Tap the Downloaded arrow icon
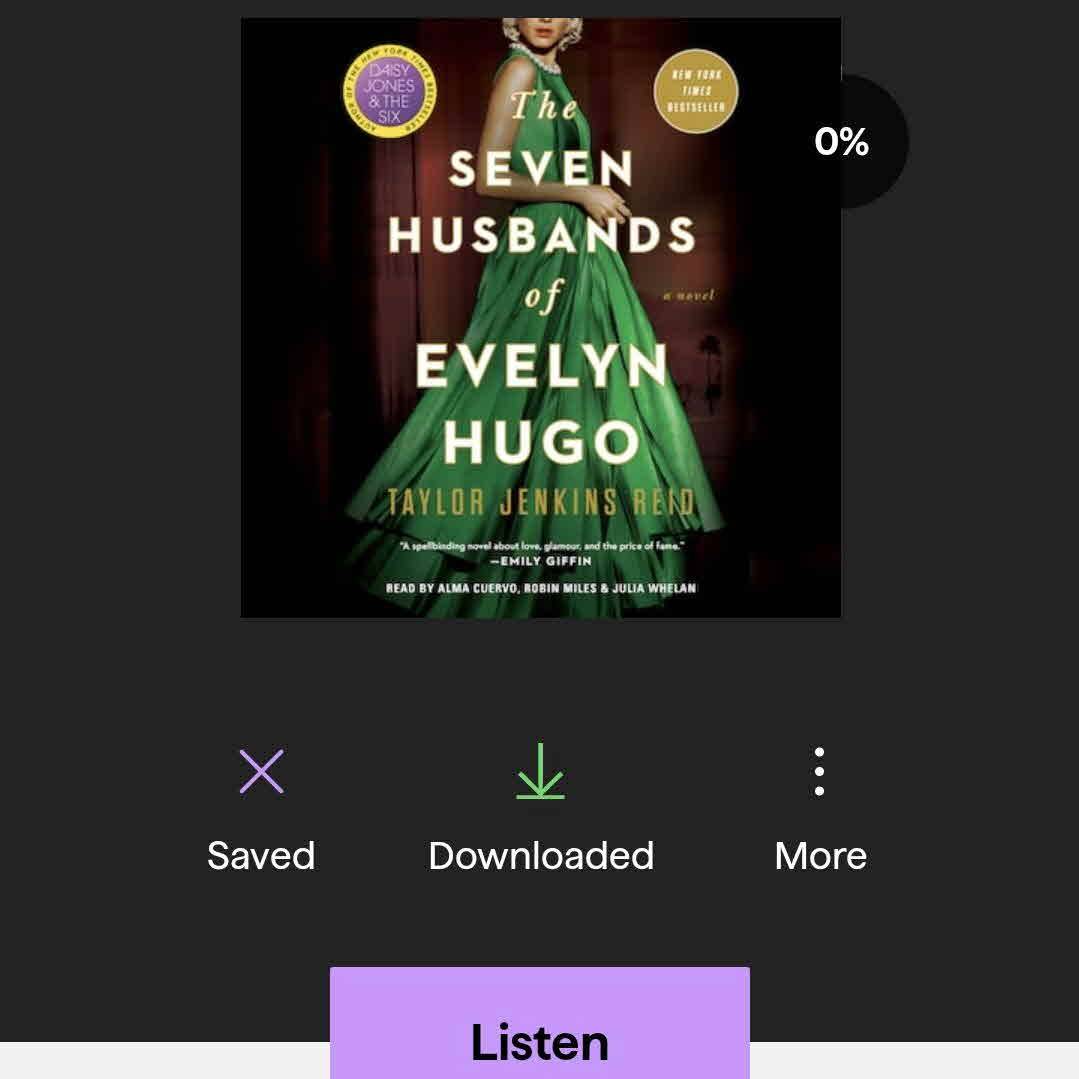 540,772
